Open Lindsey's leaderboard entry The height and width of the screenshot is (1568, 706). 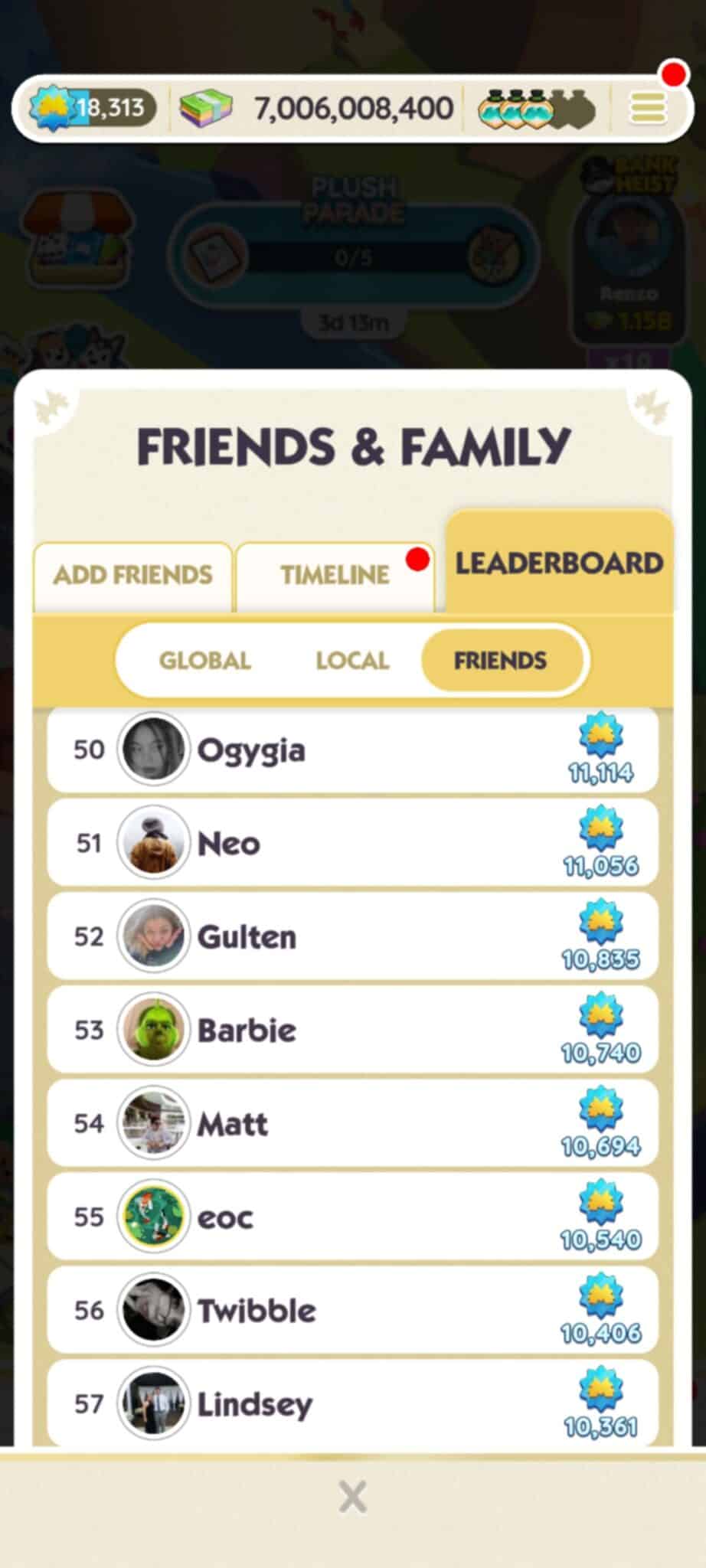(x=352, y=1403)
